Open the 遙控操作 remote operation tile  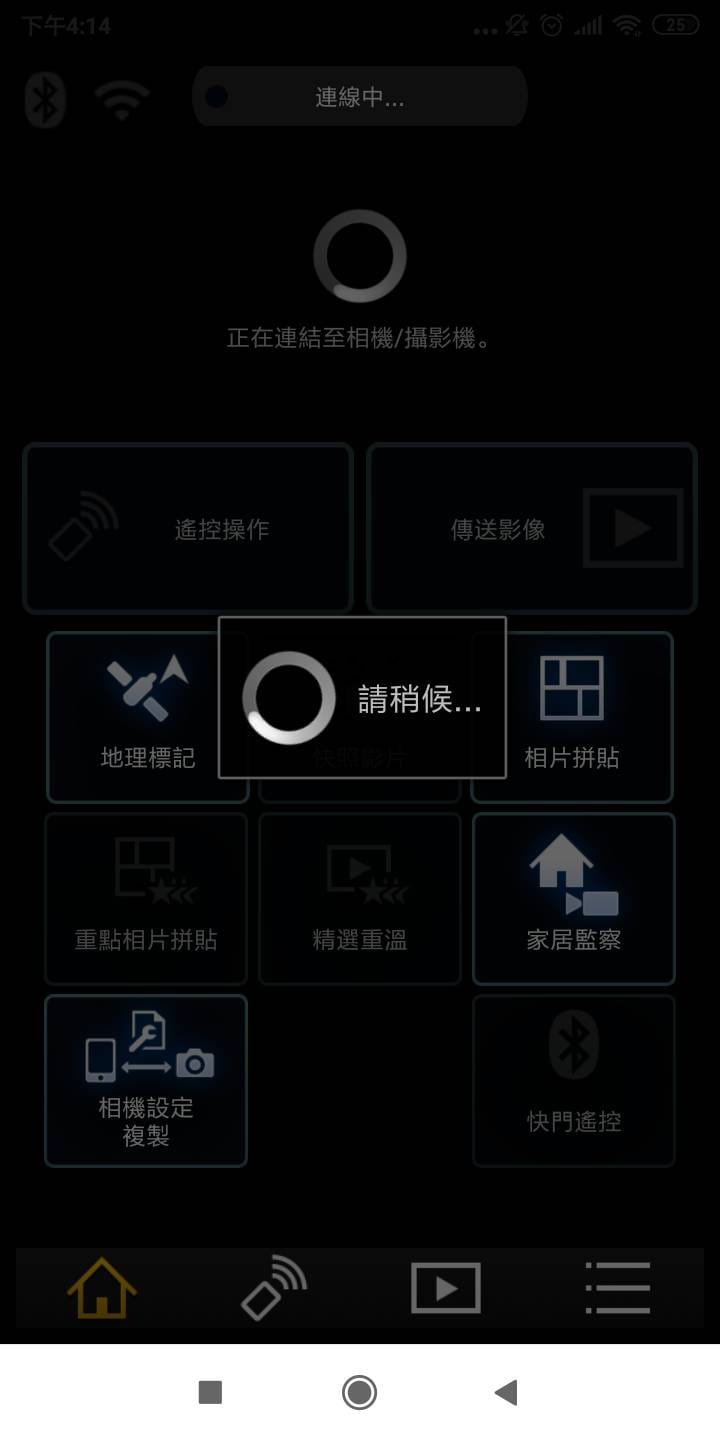coord(188,528)
